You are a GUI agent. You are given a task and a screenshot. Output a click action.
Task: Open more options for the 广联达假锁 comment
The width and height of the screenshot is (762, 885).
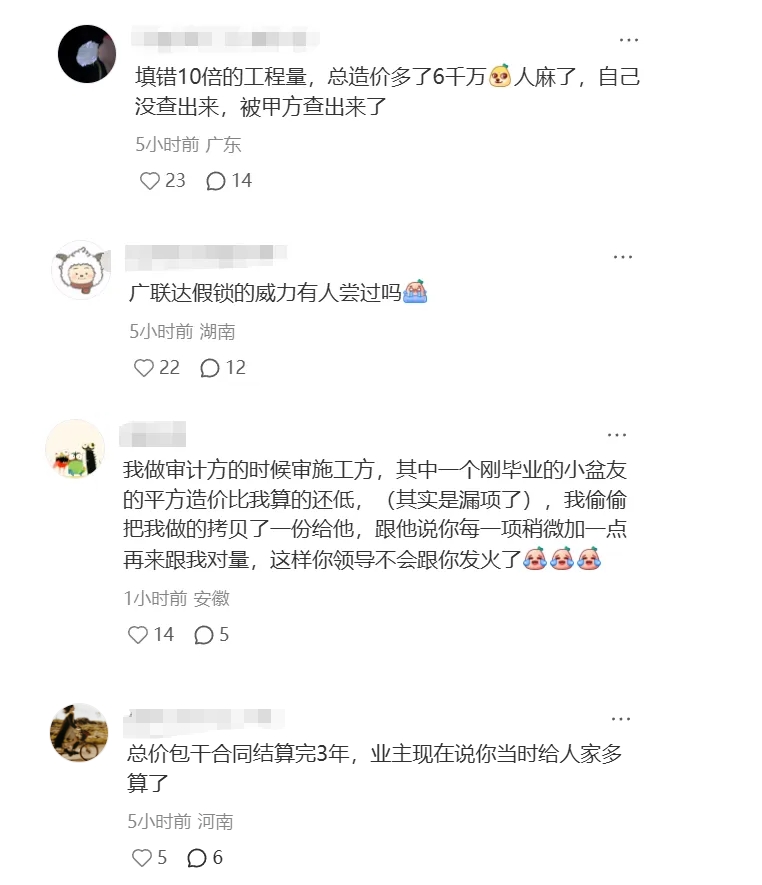point(623,257)
